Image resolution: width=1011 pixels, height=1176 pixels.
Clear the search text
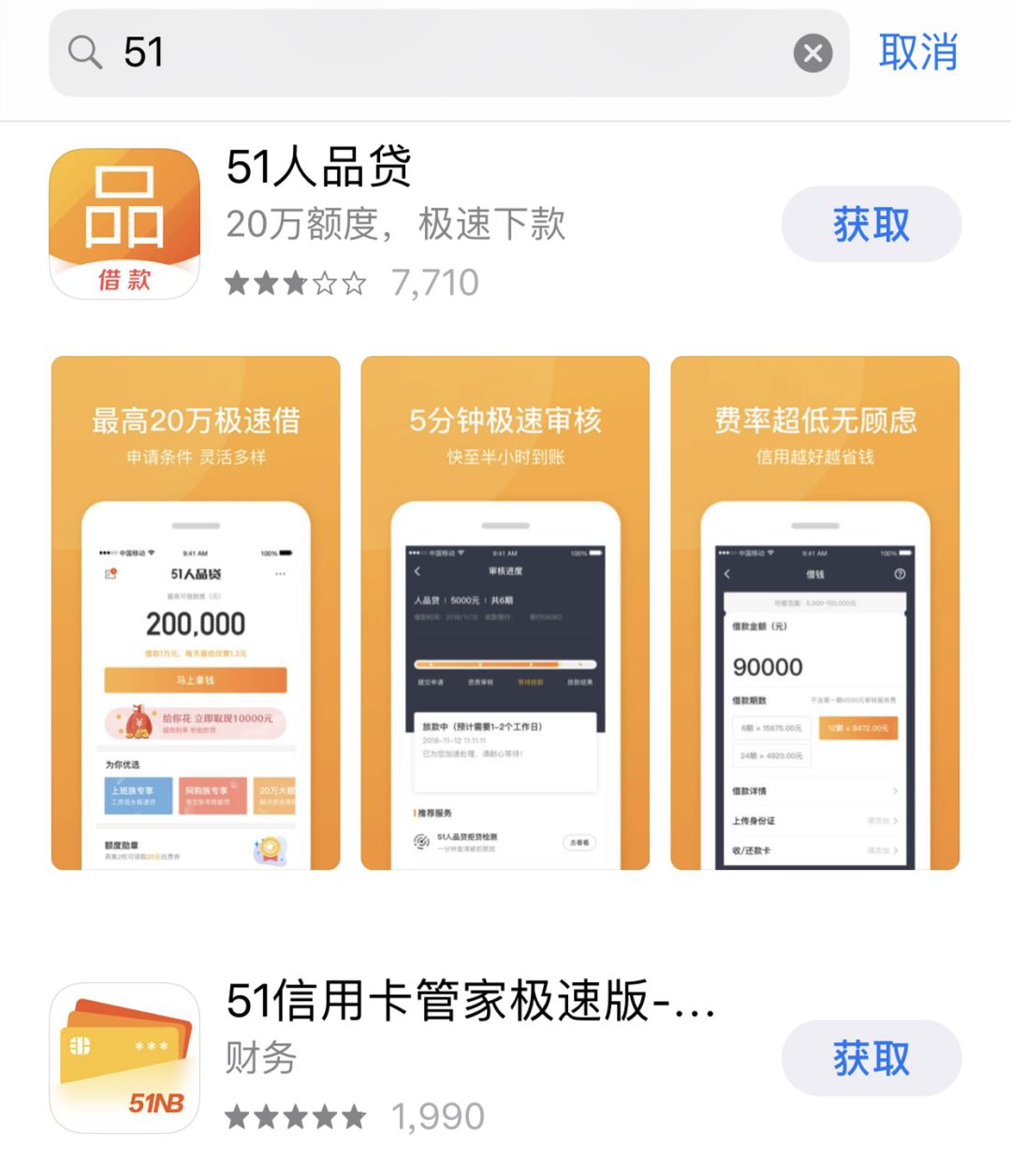tap(813, 53)
